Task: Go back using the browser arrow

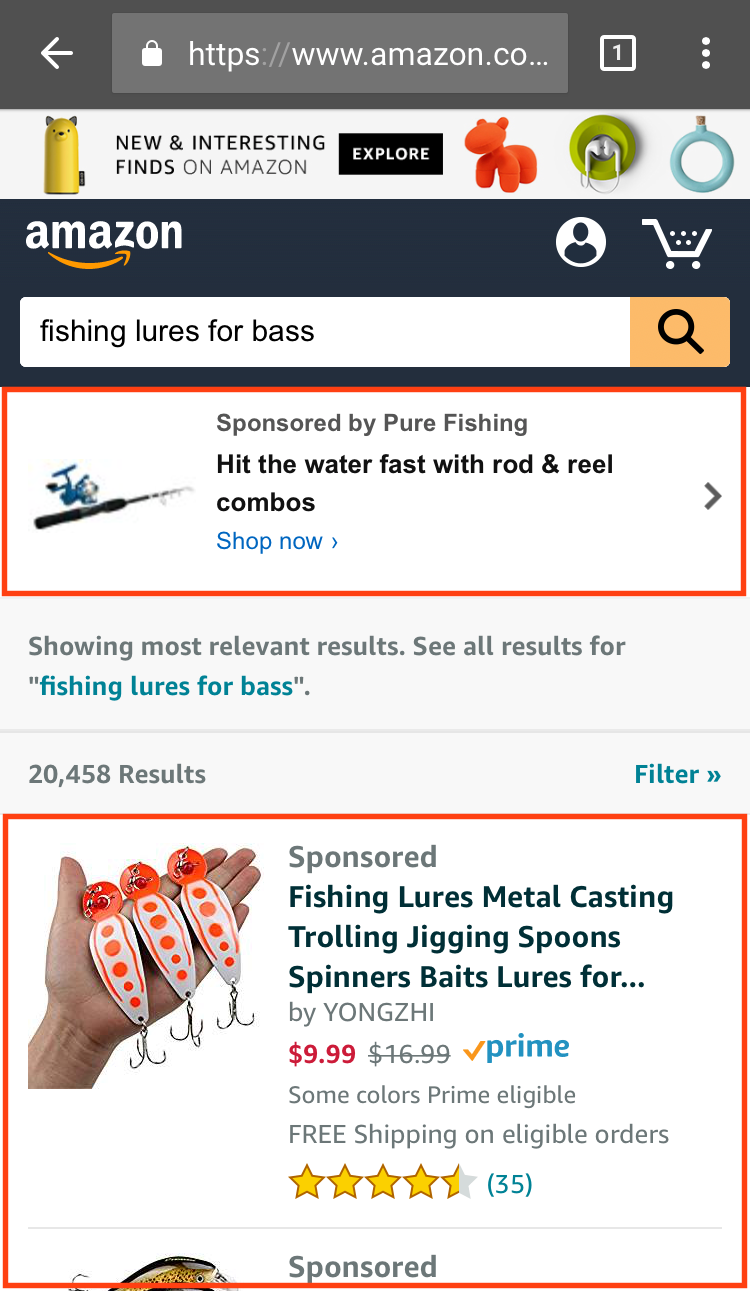Action: pos(57,53)
